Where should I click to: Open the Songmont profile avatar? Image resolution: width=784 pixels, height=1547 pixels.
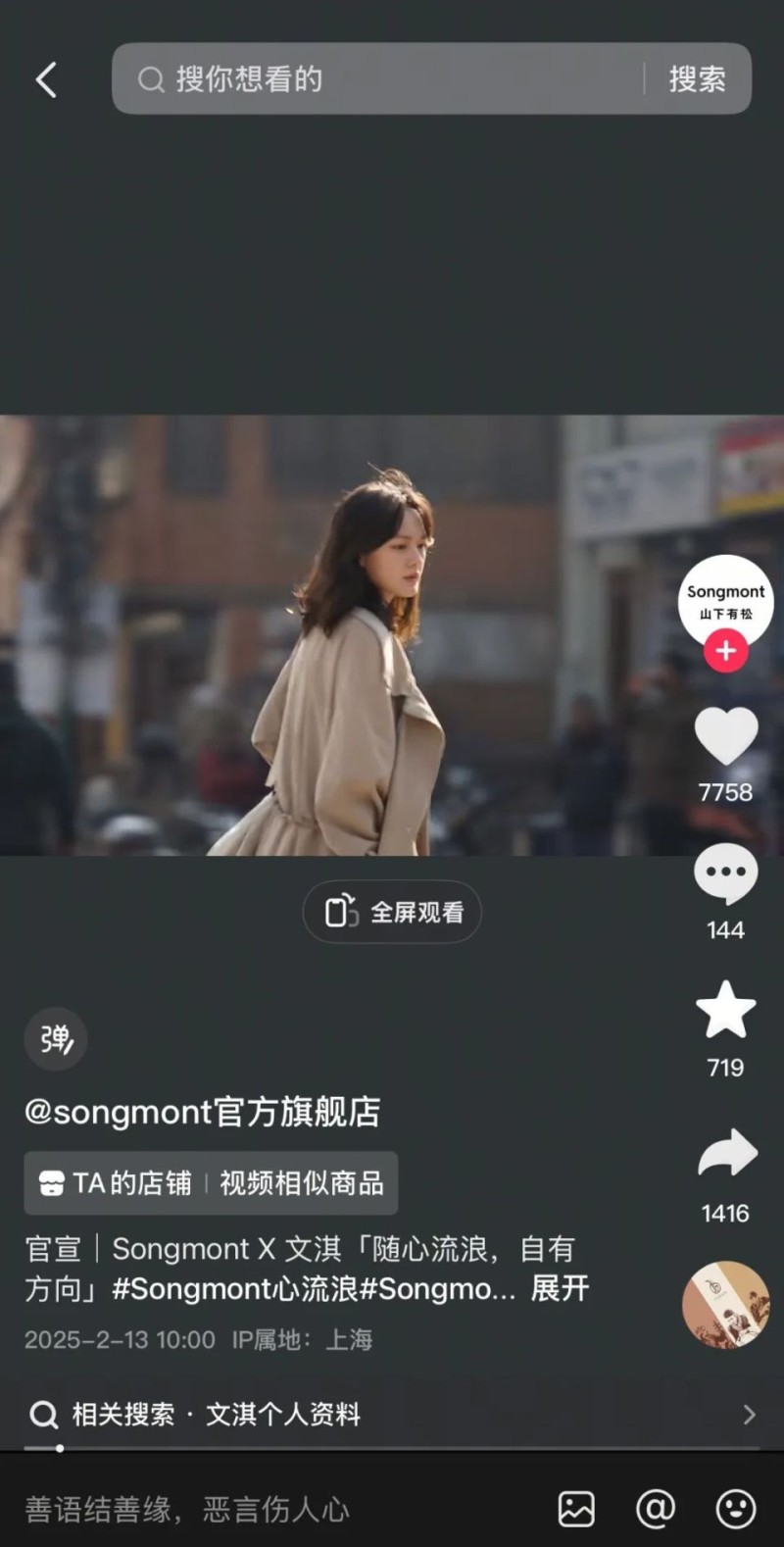coord(725,600)
